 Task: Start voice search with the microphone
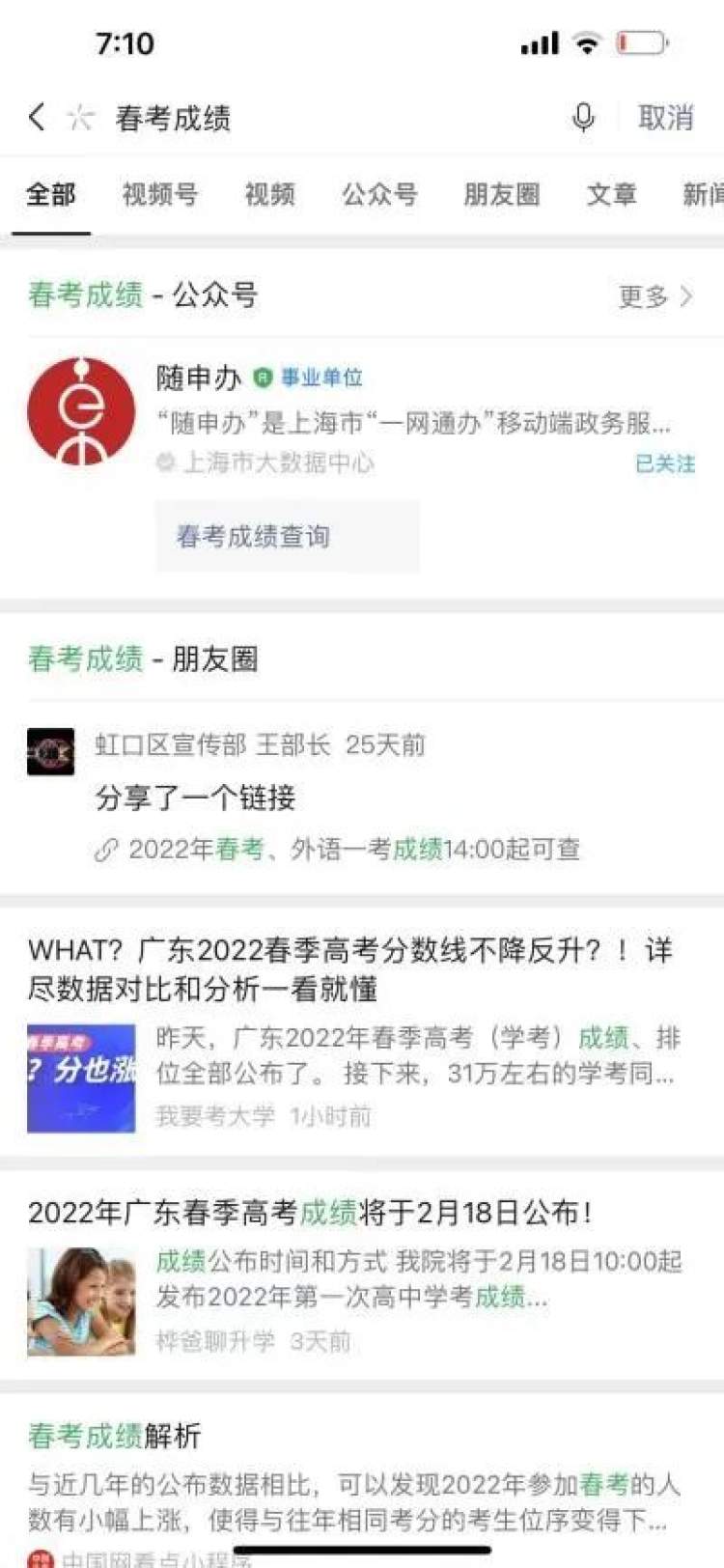point(583,118)
